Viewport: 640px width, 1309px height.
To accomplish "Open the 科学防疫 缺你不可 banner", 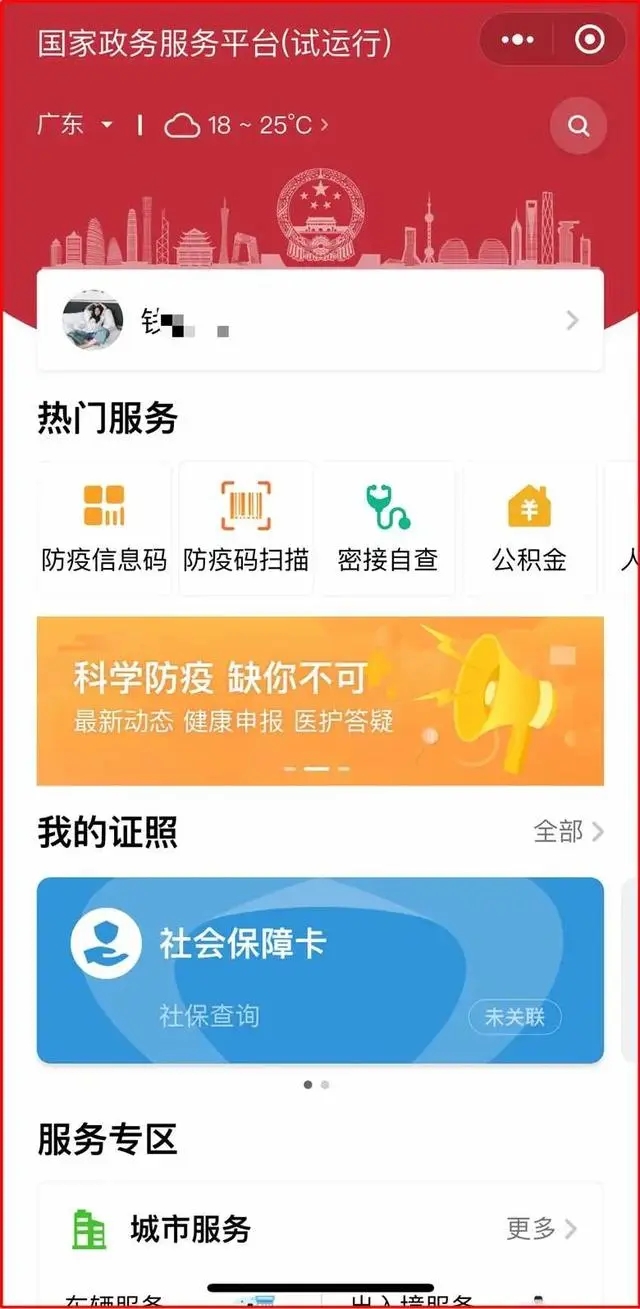I will [x=320, y=700].
